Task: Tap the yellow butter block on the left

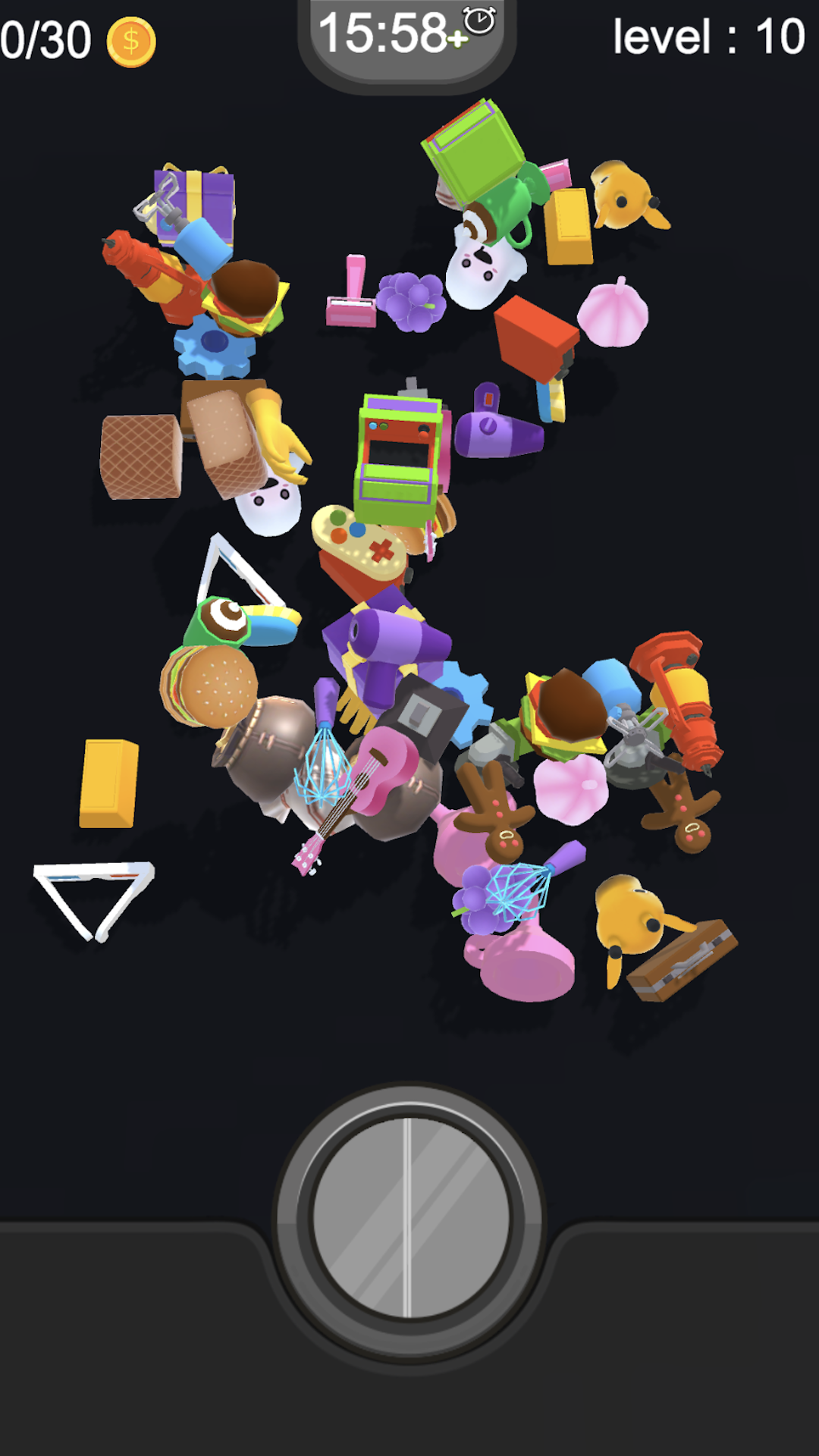Action: tap(111, 781)
